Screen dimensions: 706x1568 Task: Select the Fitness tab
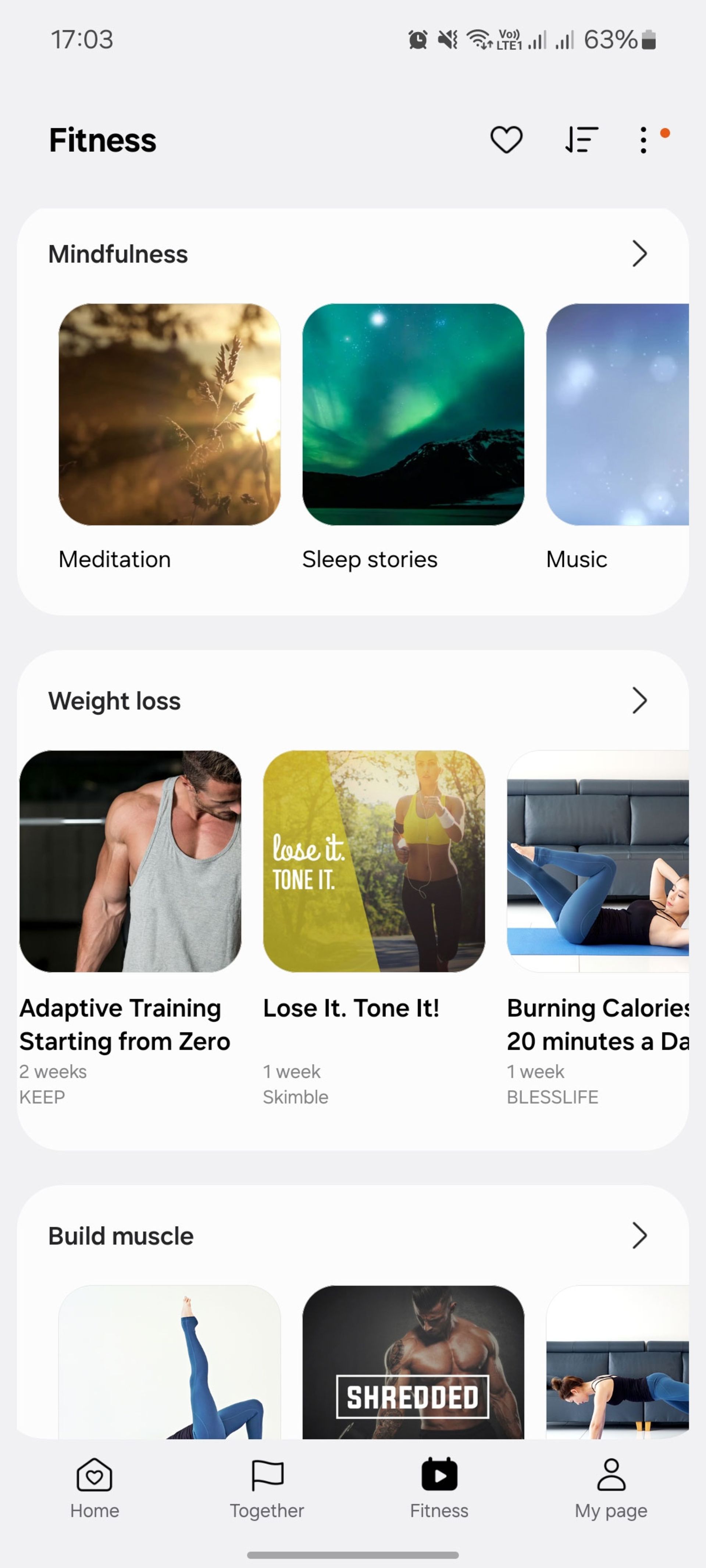coord(439,1486)
